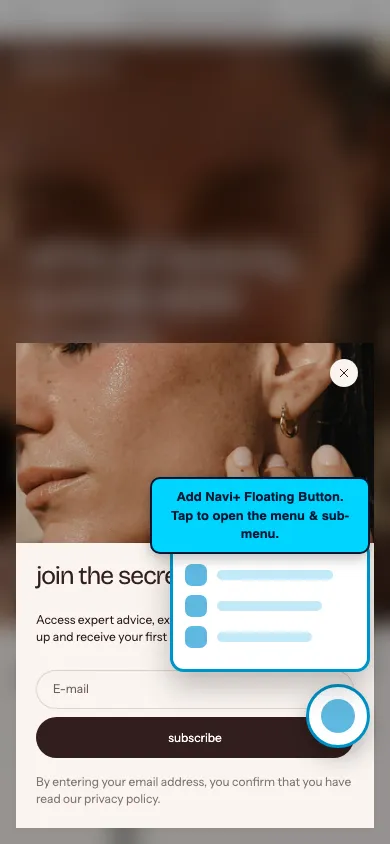The image size is (390, 844).
Task: Open the Navi+ floating menu button
Action: [x=338, y=716]
